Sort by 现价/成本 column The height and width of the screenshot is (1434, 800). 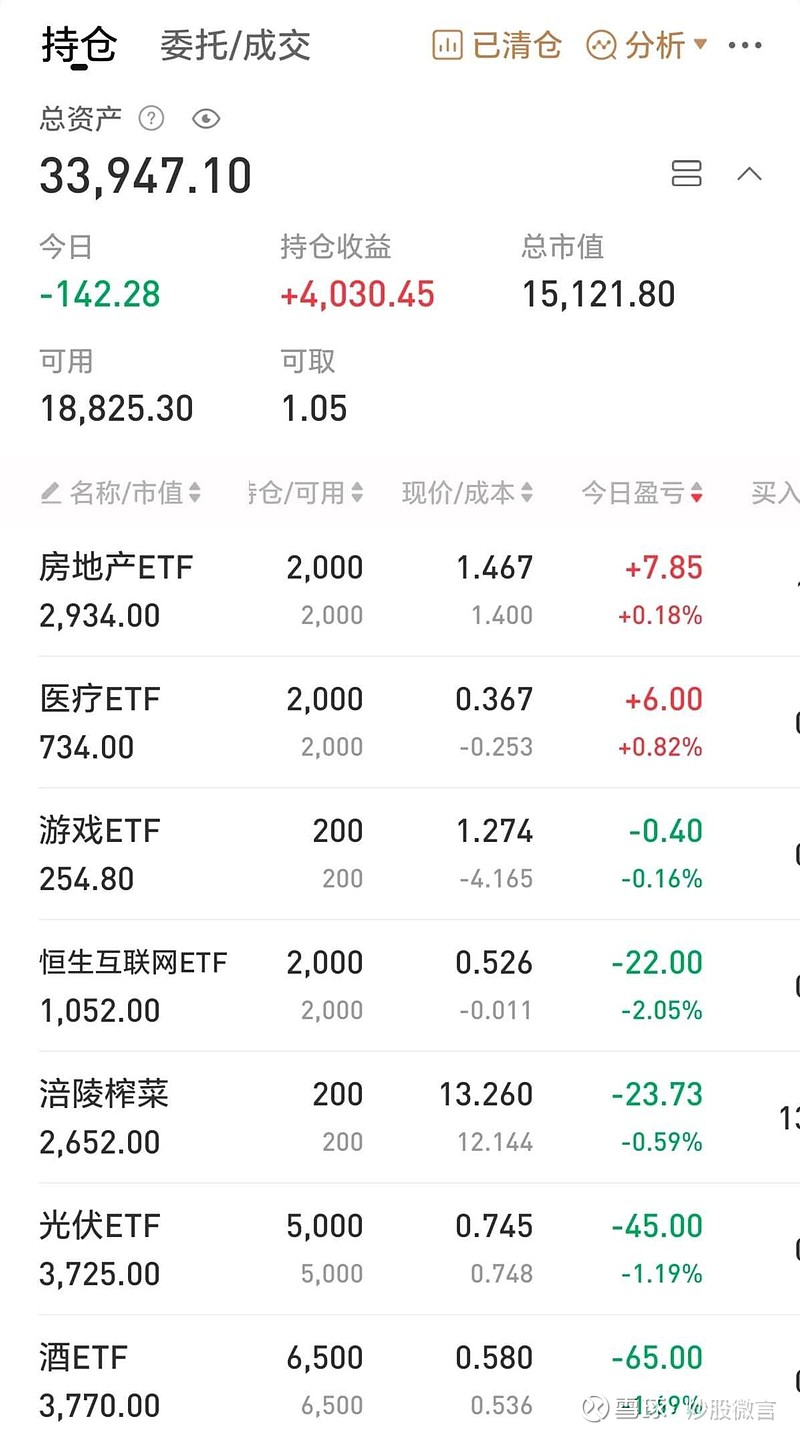[x=465, y=492]
